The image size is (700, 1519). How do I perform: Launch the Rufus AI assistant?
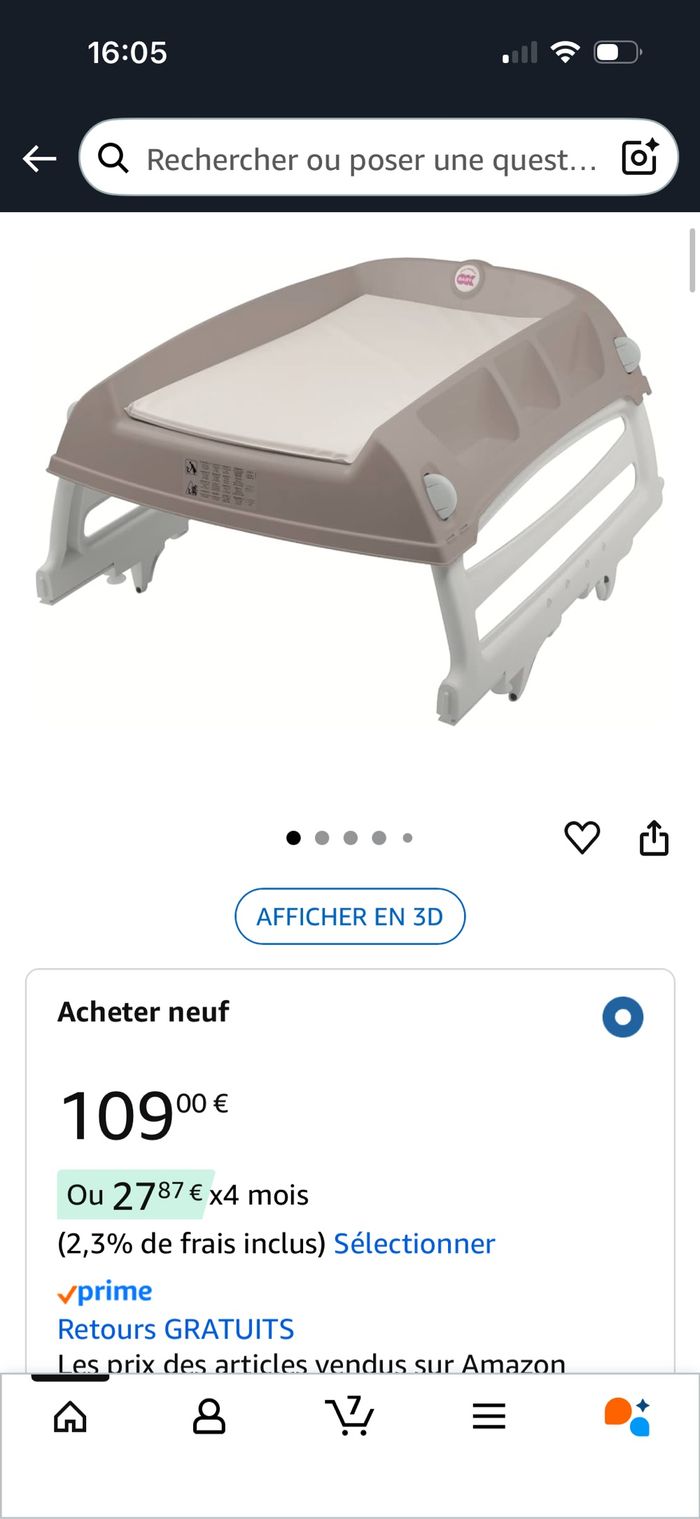[628, 1416]
